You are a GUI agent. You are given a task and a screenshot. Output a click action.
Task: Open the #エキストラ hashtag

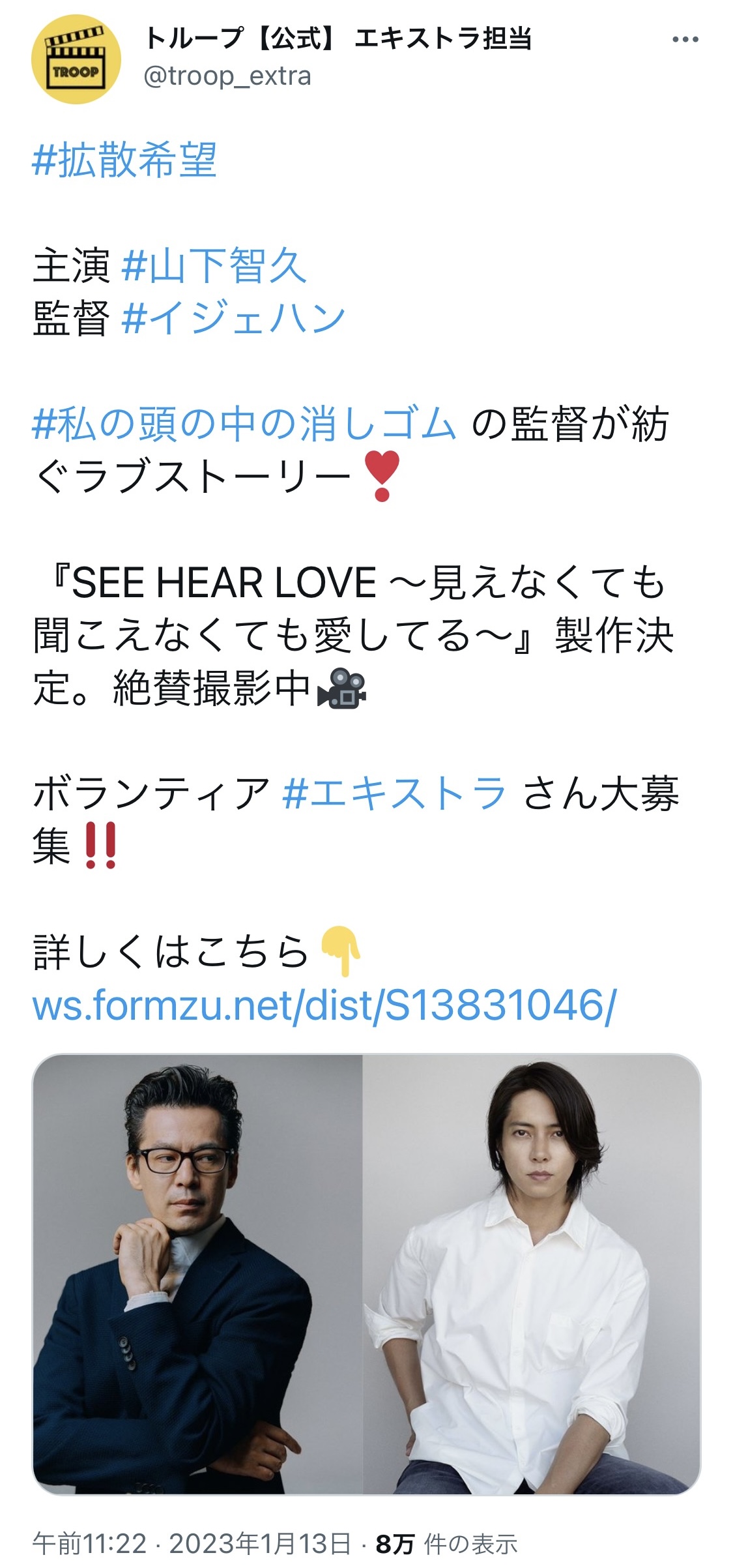[394, 793]
